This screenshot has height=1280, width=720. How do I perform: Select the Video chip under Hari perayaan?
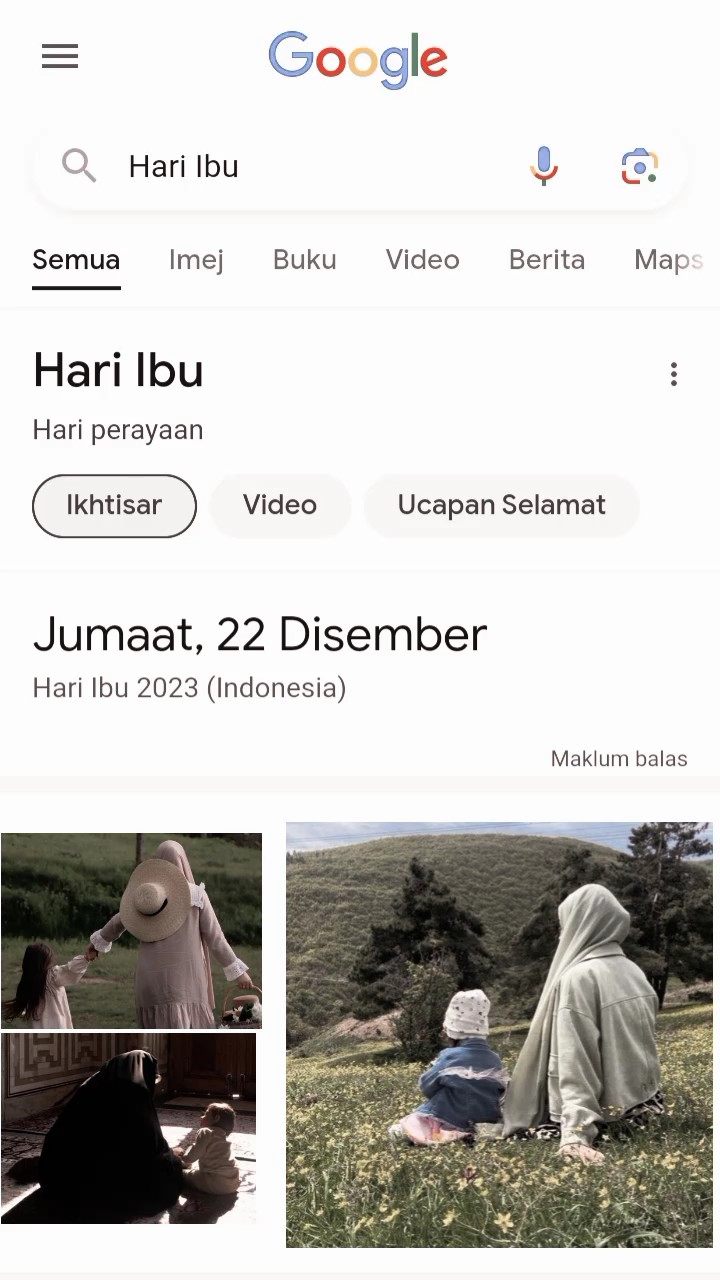tap(280, 505)
